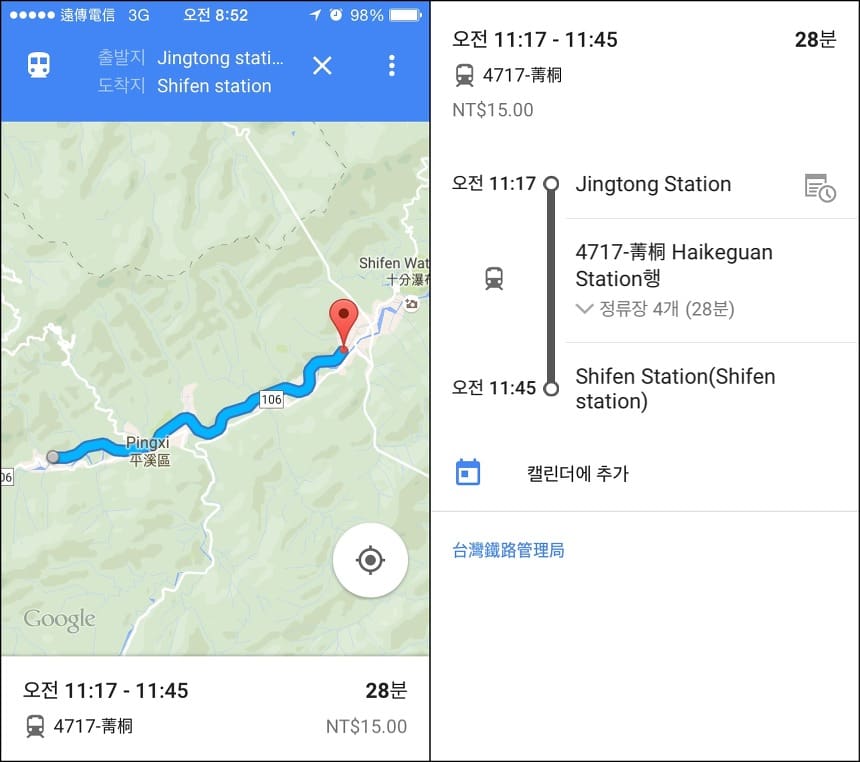Select 캘린더에 추가 to add to calendar
The height and width of the screenshot is (762, 860).
577,473
